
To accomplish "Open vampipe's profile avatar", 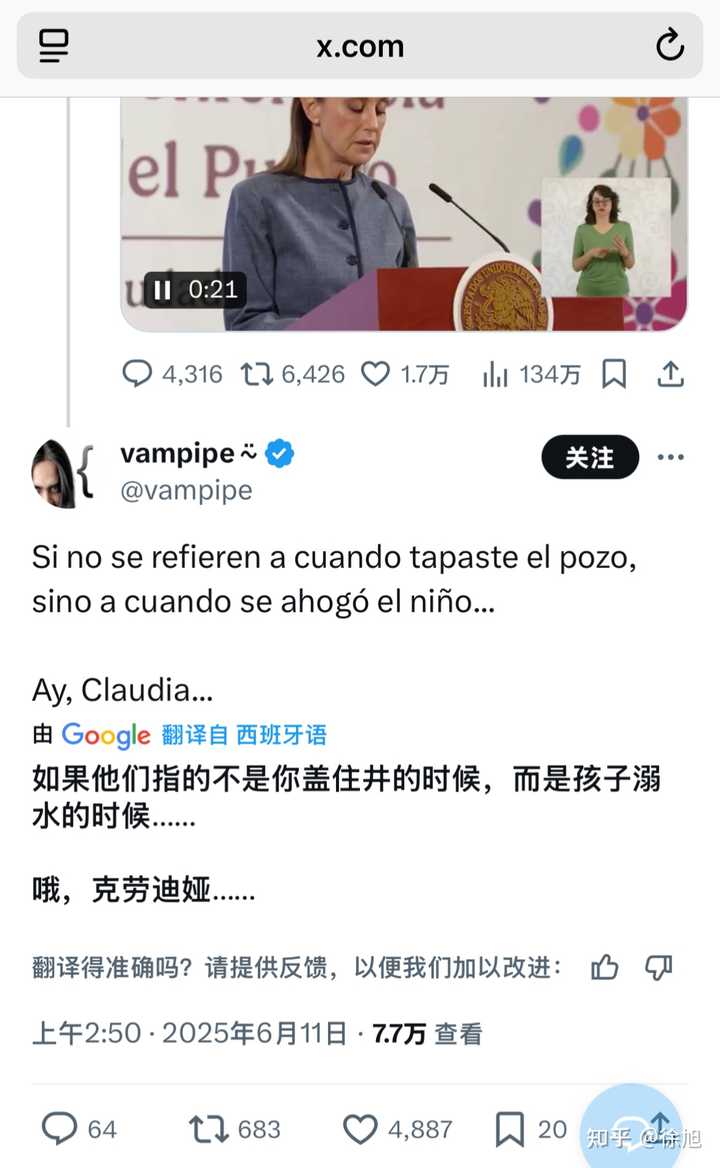I will point(53,474).
